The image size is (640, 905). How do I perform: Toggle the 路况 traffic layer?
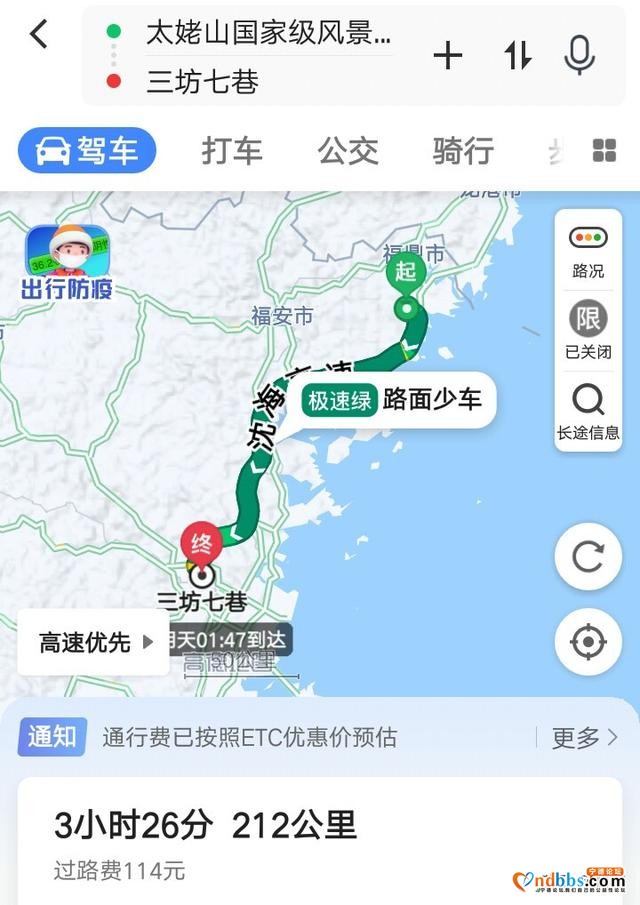(588, 250)
